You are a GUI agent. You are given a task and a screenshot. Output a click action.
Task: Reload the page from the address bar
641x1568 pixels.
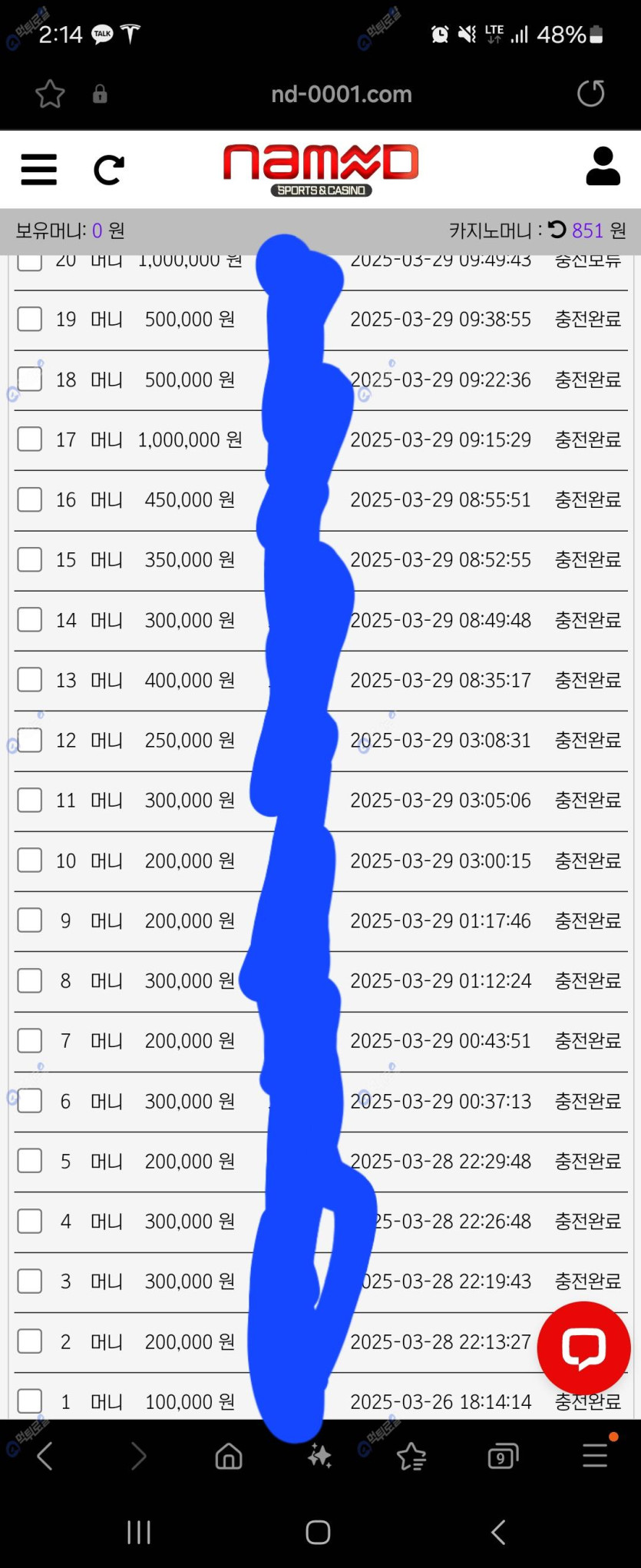click(590, 94)
